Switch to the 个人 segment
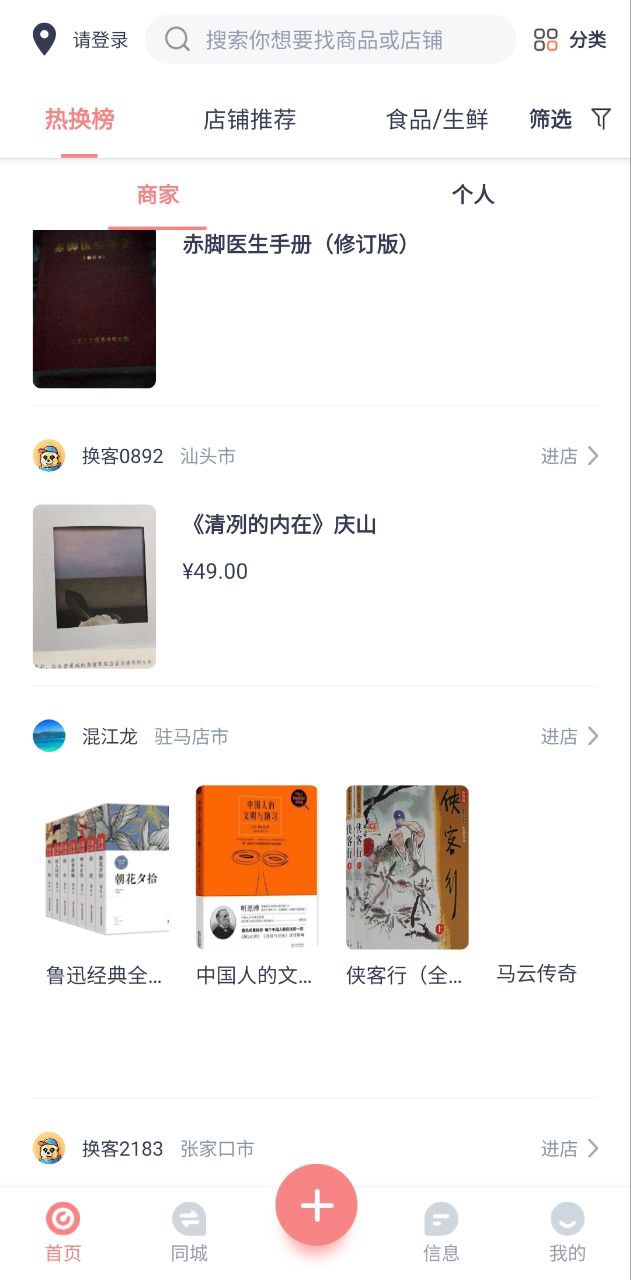The width and height of the screenshot is (631, 1280). (473, 194)
